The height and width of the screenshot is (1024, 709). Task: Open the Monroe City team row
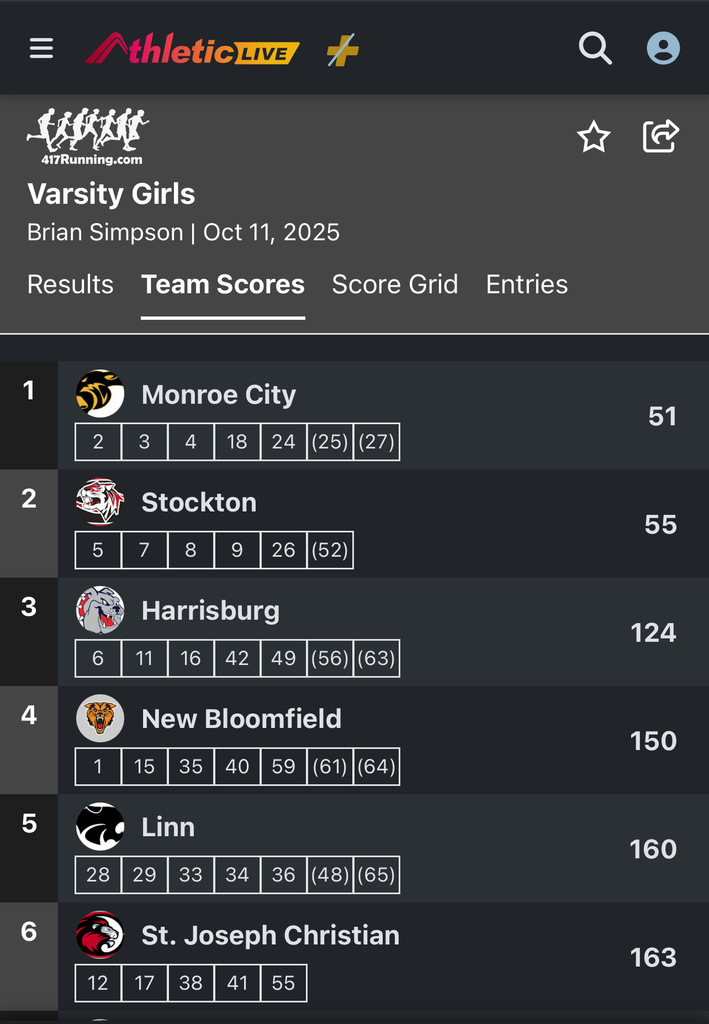[218, 395]
